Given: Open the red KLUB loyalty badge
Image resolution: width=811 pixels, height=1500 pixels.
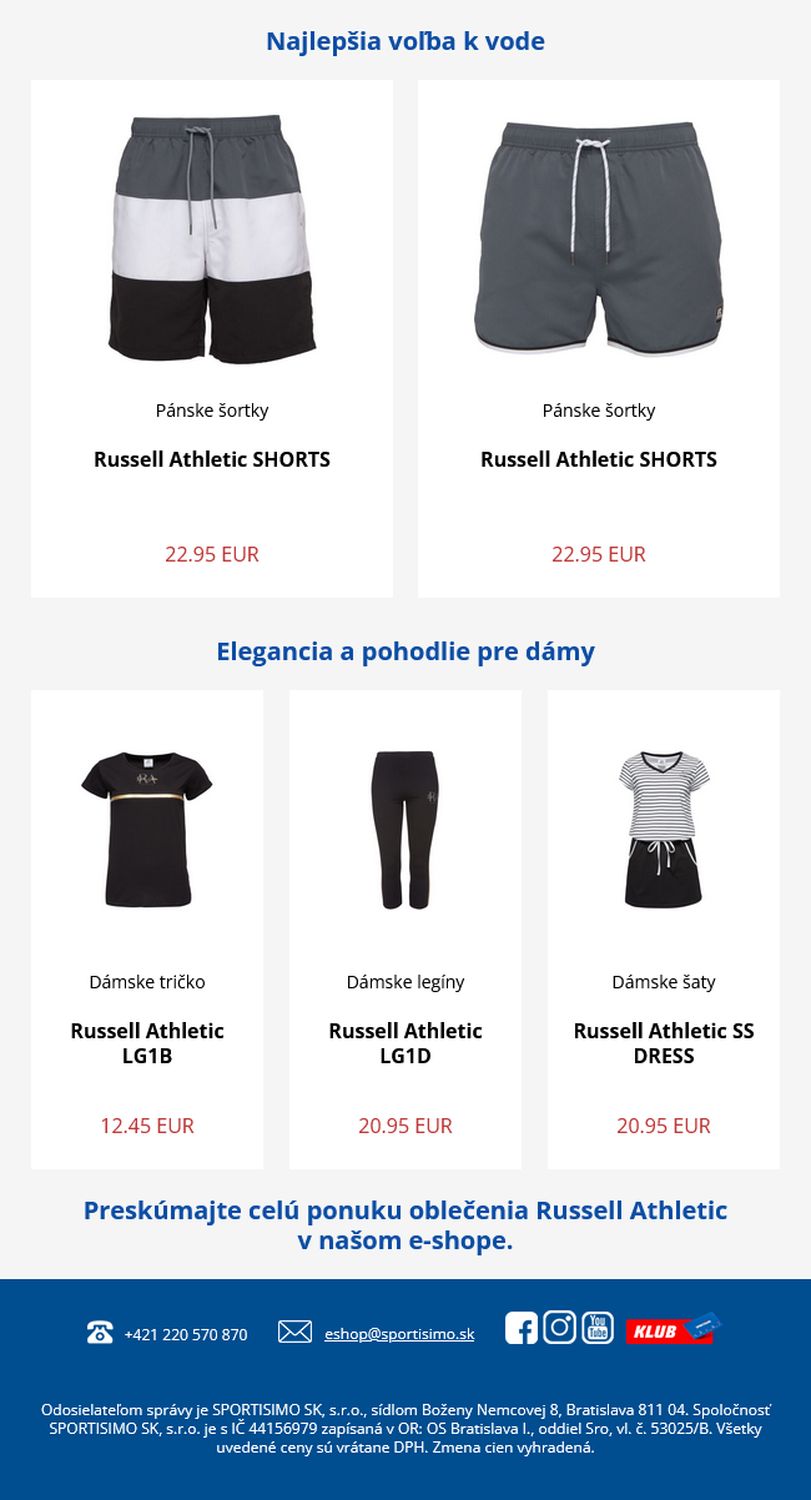Looking at the screenshot, I should click(x=673, y=1329).
